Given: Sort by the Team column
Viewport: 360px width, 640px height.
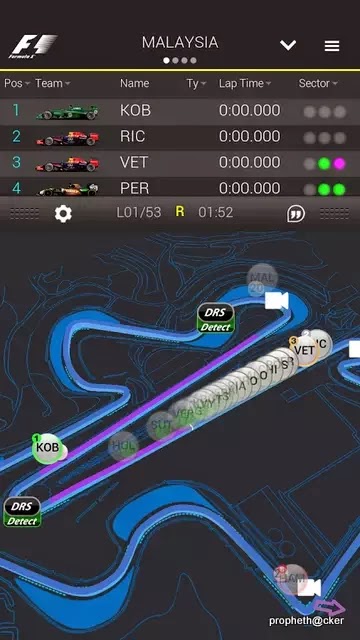Looking at the screenshot, I should [x=53, y=83].
